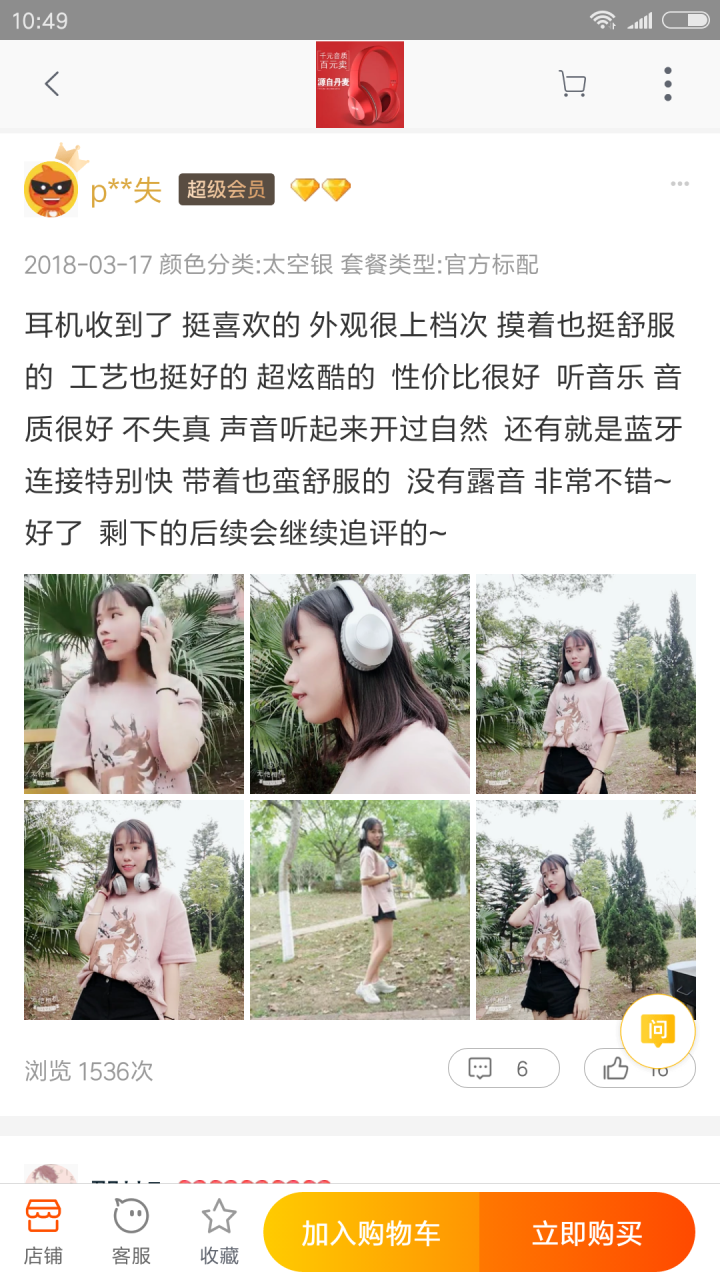Open the 6 comments on this review

coord(503,1068)
